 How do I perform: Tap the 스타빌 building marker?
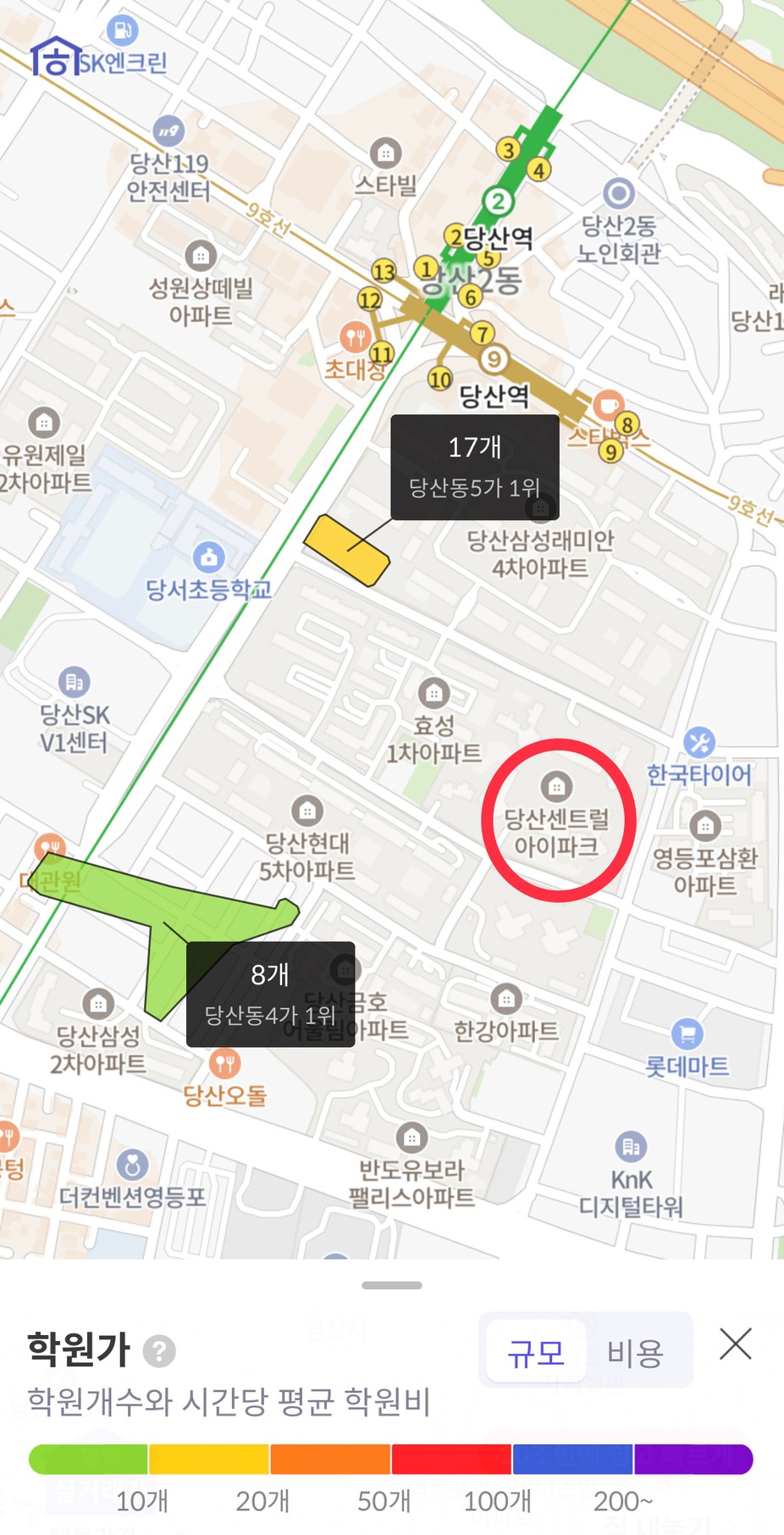click(x=385, y=154)
